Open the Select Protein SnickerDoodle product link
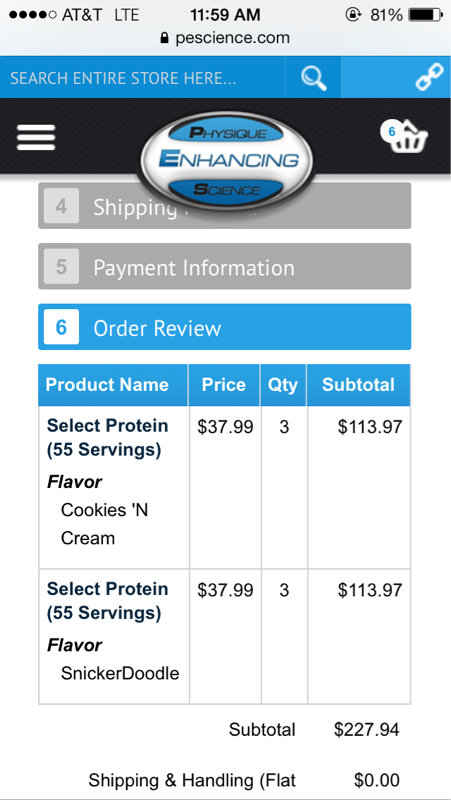This screenshot has height=800, width=451. pos(107,601)
